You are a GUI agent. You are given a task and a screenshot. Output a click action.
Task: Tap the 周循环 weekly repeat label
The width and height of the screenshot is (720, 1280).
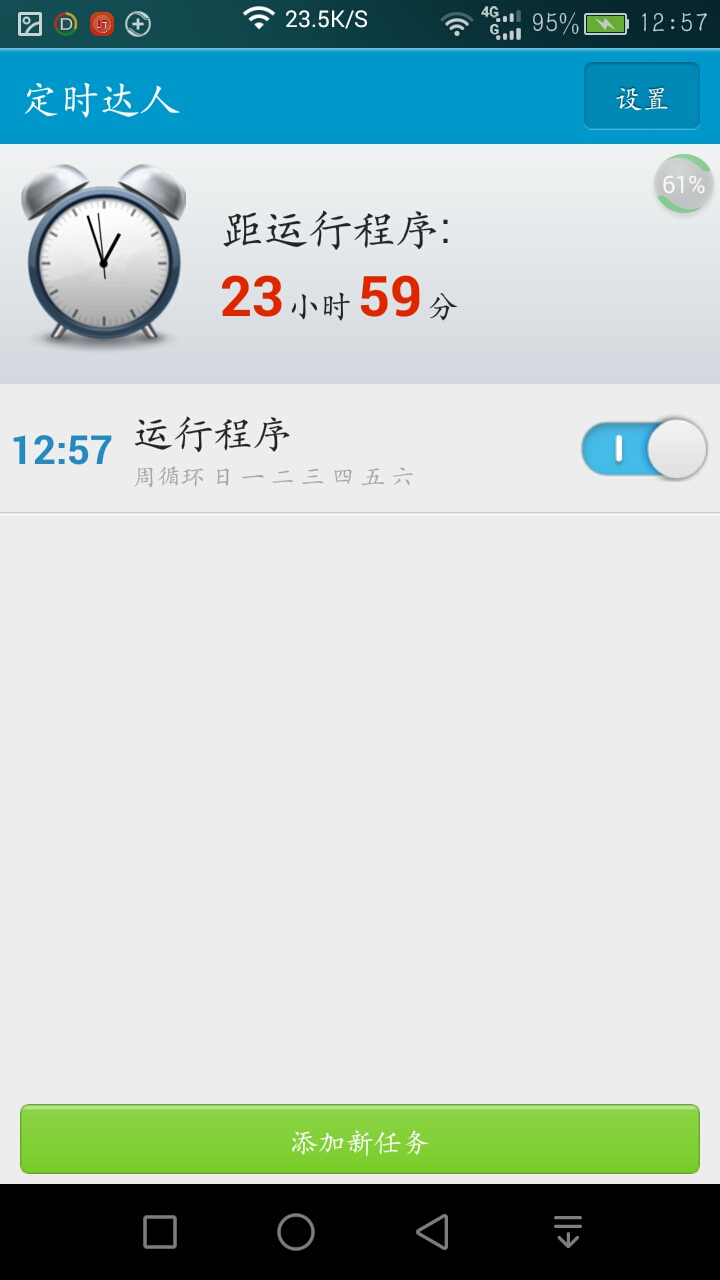[161, 479]
